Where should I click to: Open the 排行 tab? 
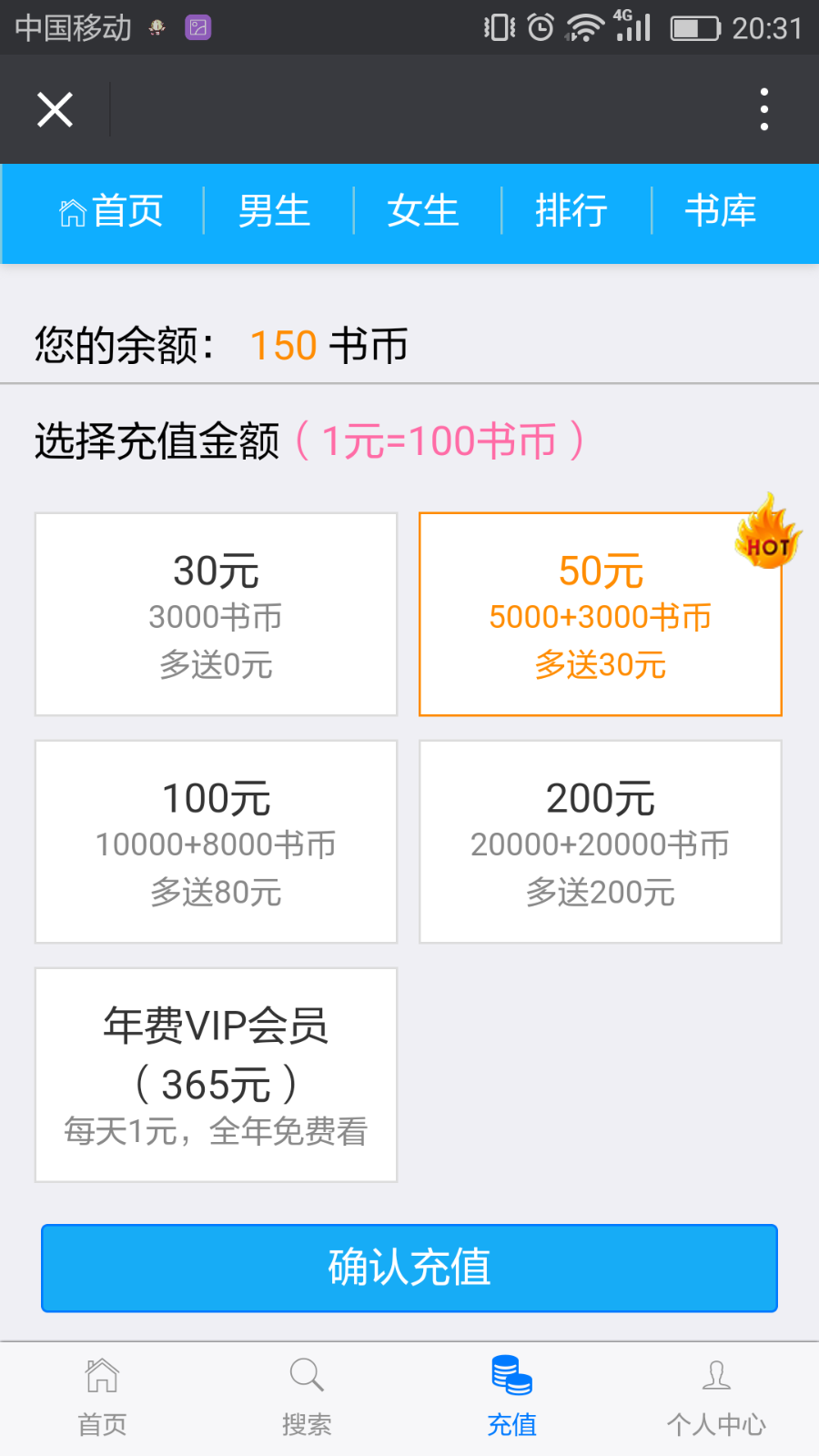point(571,211)
